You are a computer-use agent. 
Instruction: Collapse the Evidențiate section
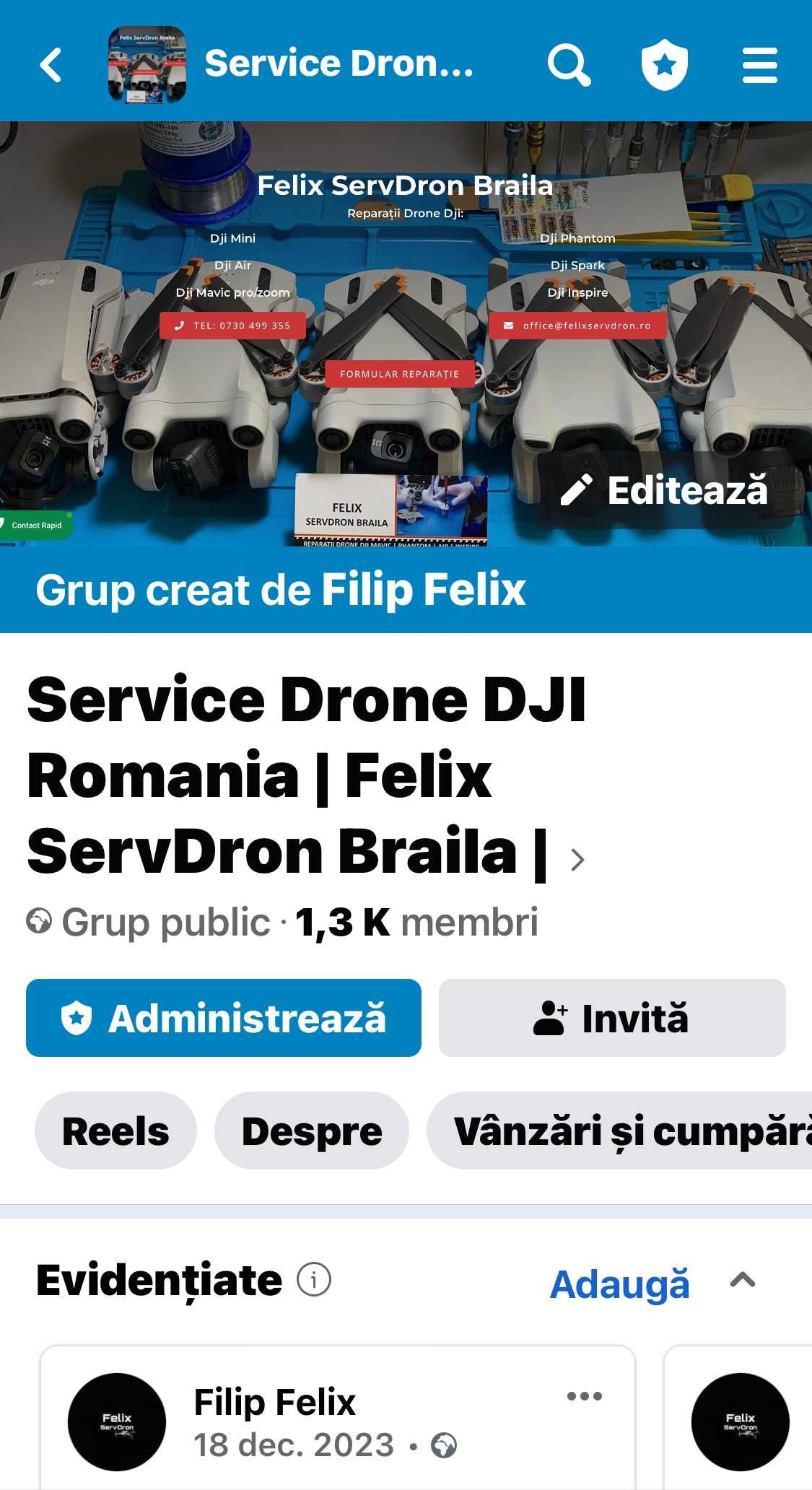(742, 1281)
